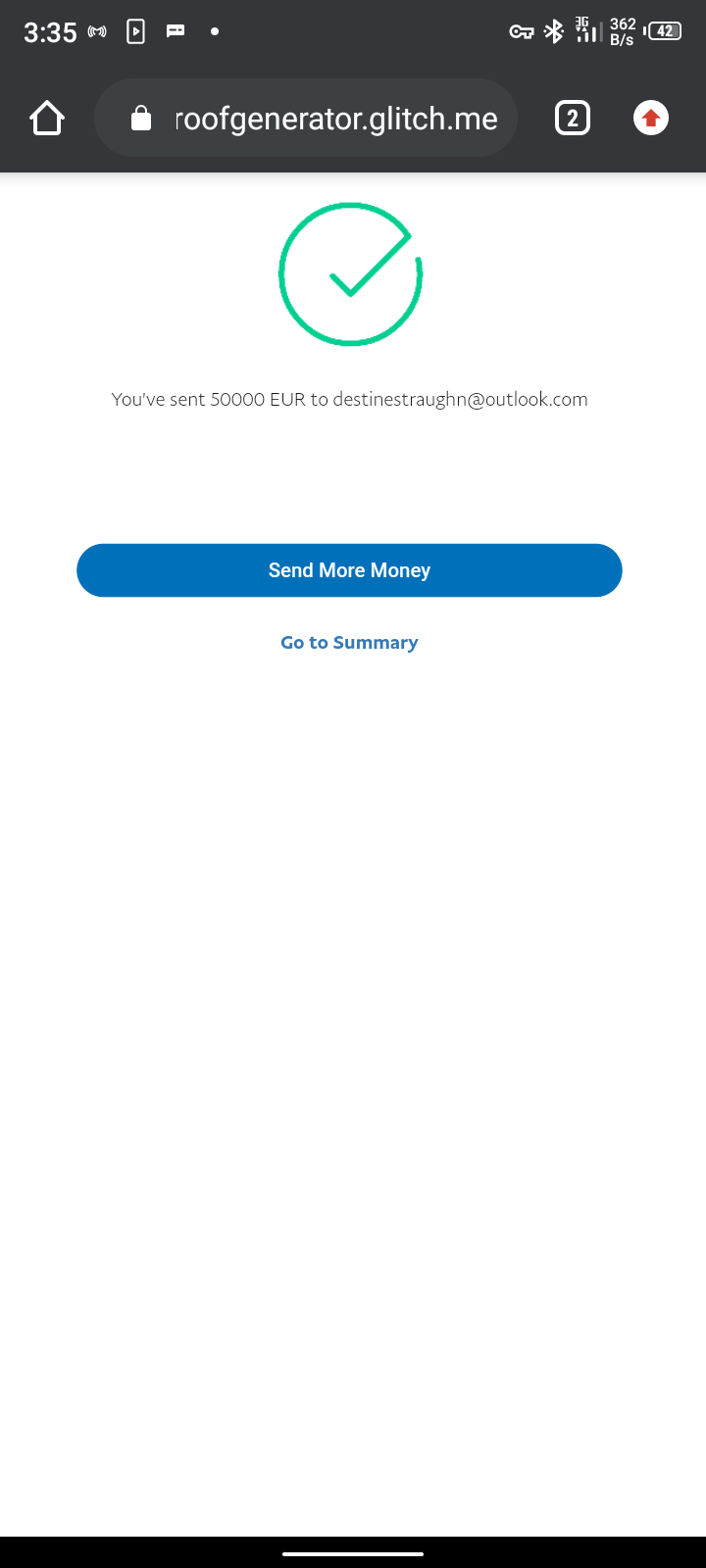Tap the Send More Money button

click(349, 570)
